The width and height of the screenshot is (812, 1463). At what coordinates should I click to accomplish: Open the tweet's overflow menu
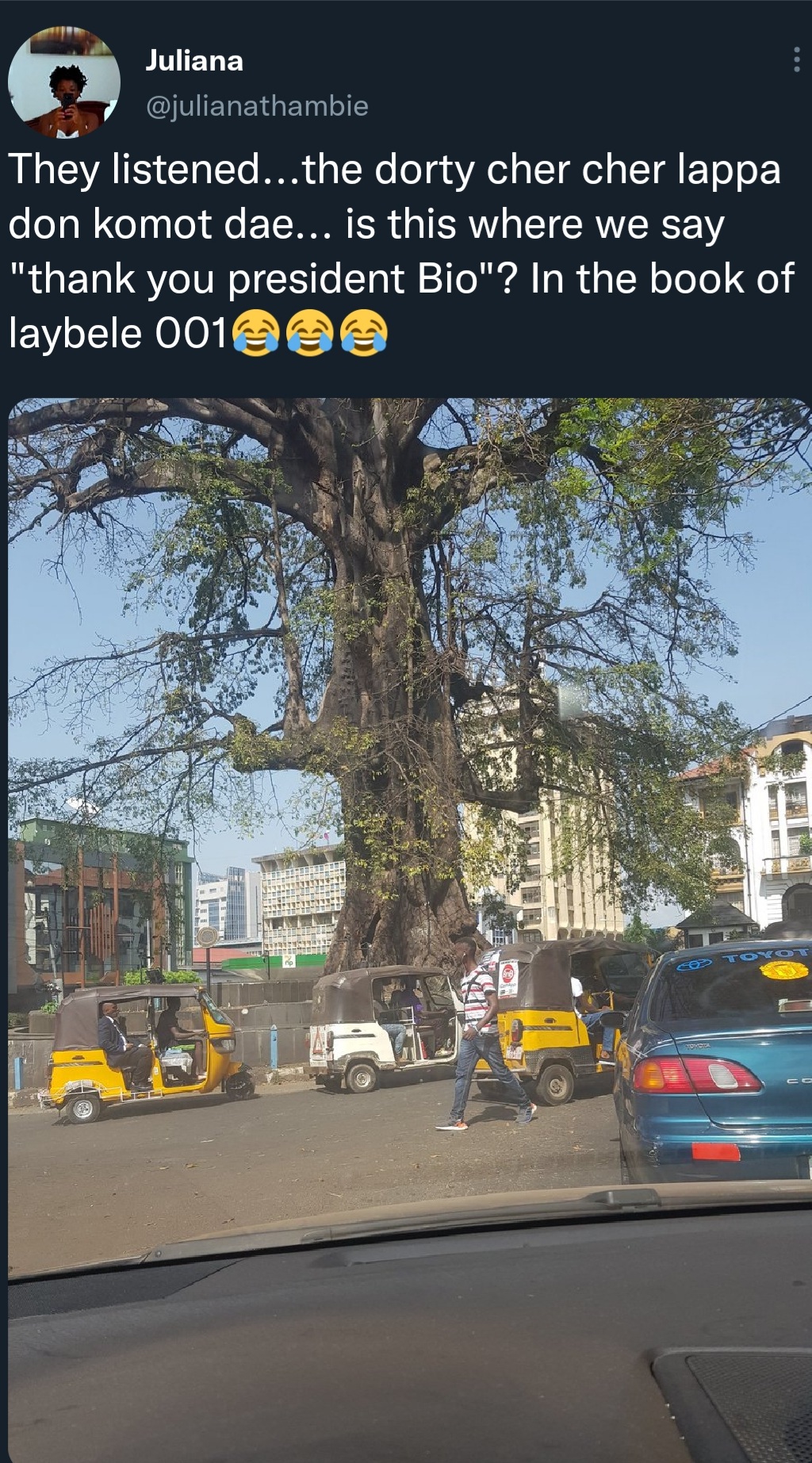[796, 60]
